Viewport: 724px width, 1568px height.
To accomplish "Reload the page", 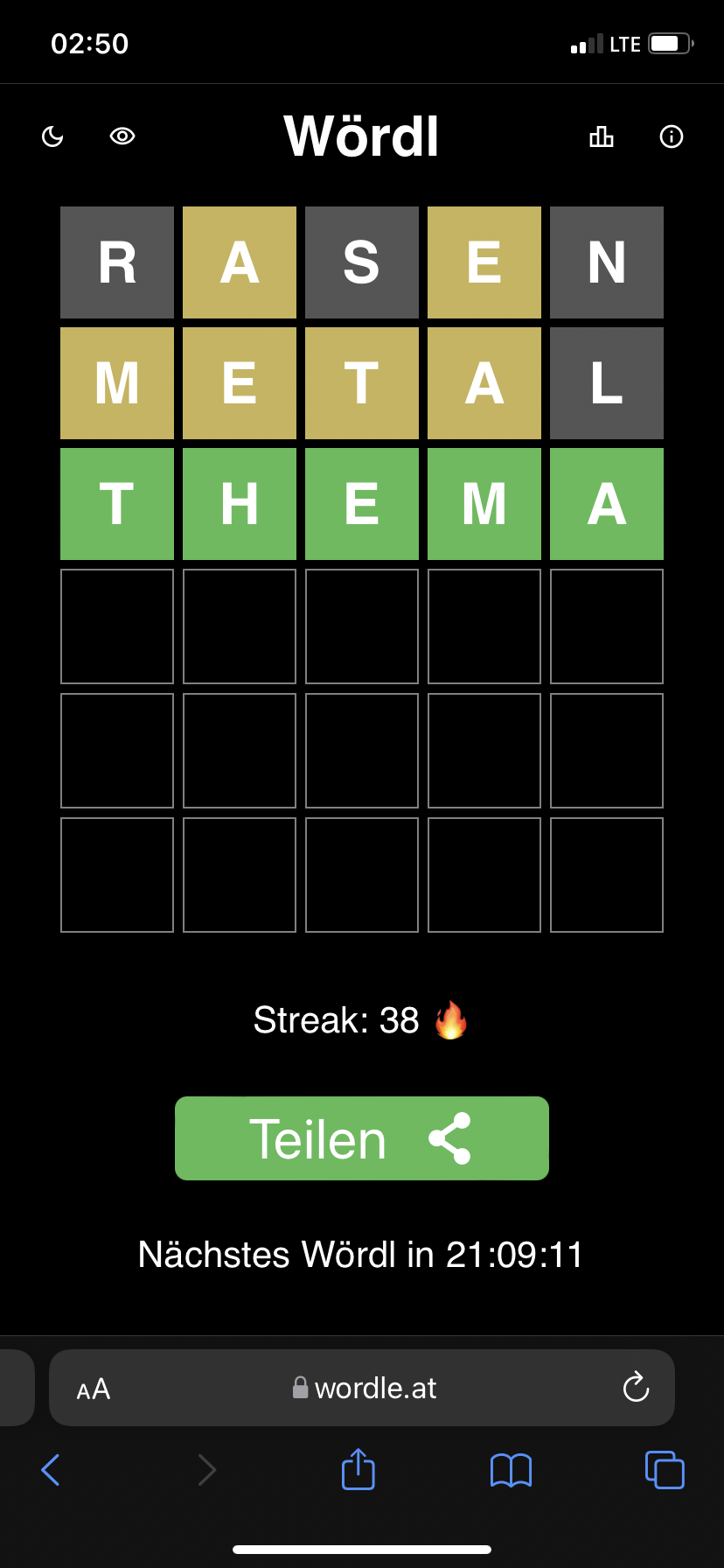I will 636,1387.
